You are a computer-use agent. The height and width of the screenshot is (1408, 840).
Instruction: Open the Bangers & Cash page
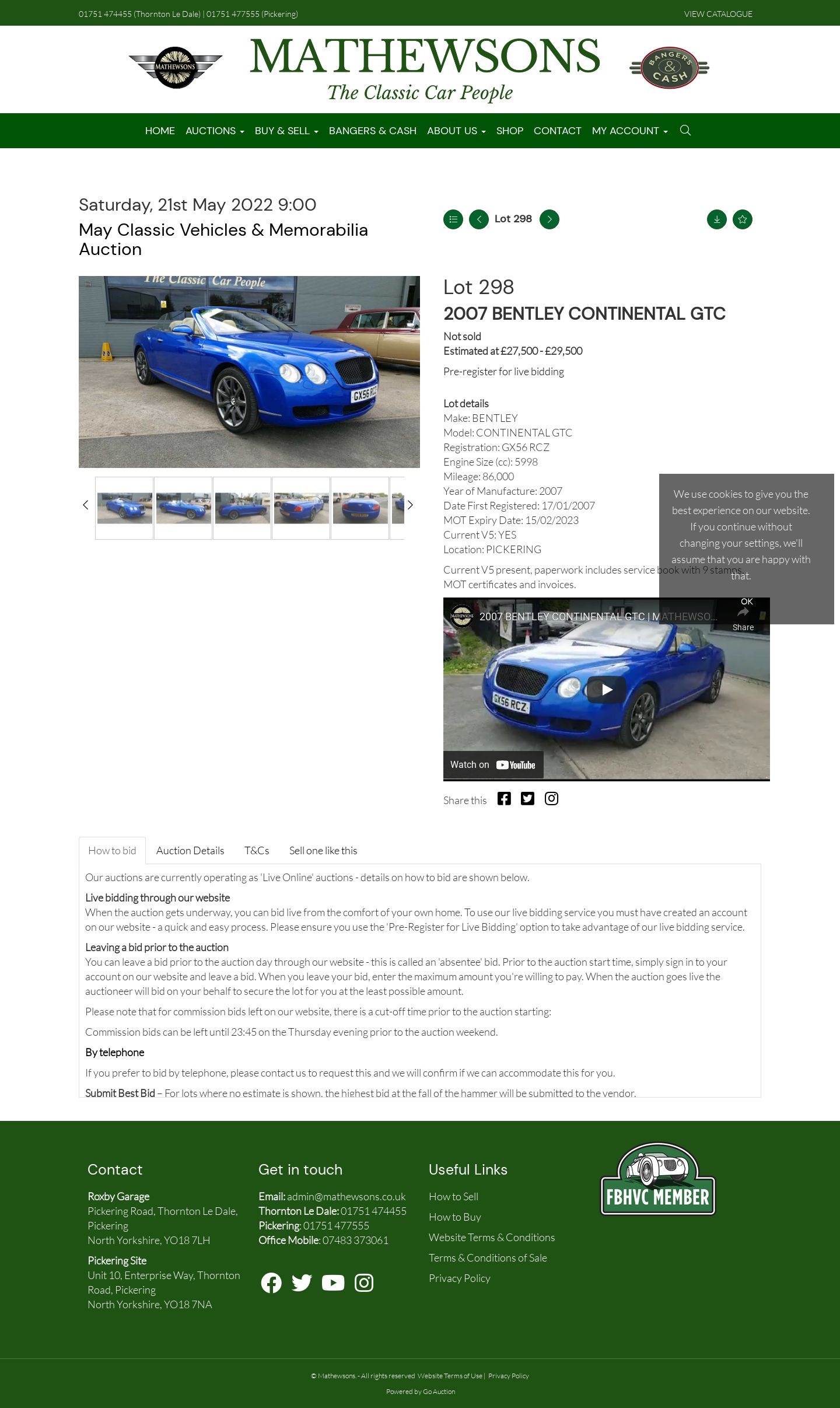click(x=373, y=131)
